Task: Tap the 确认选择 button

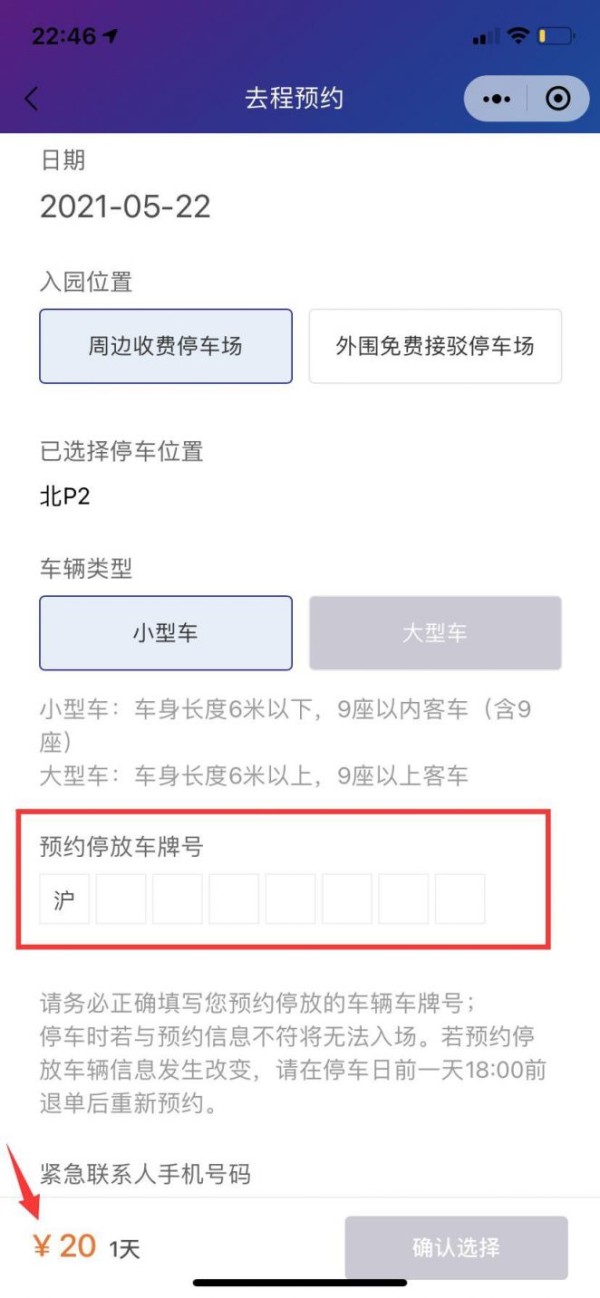Action: click(456, 1247)
